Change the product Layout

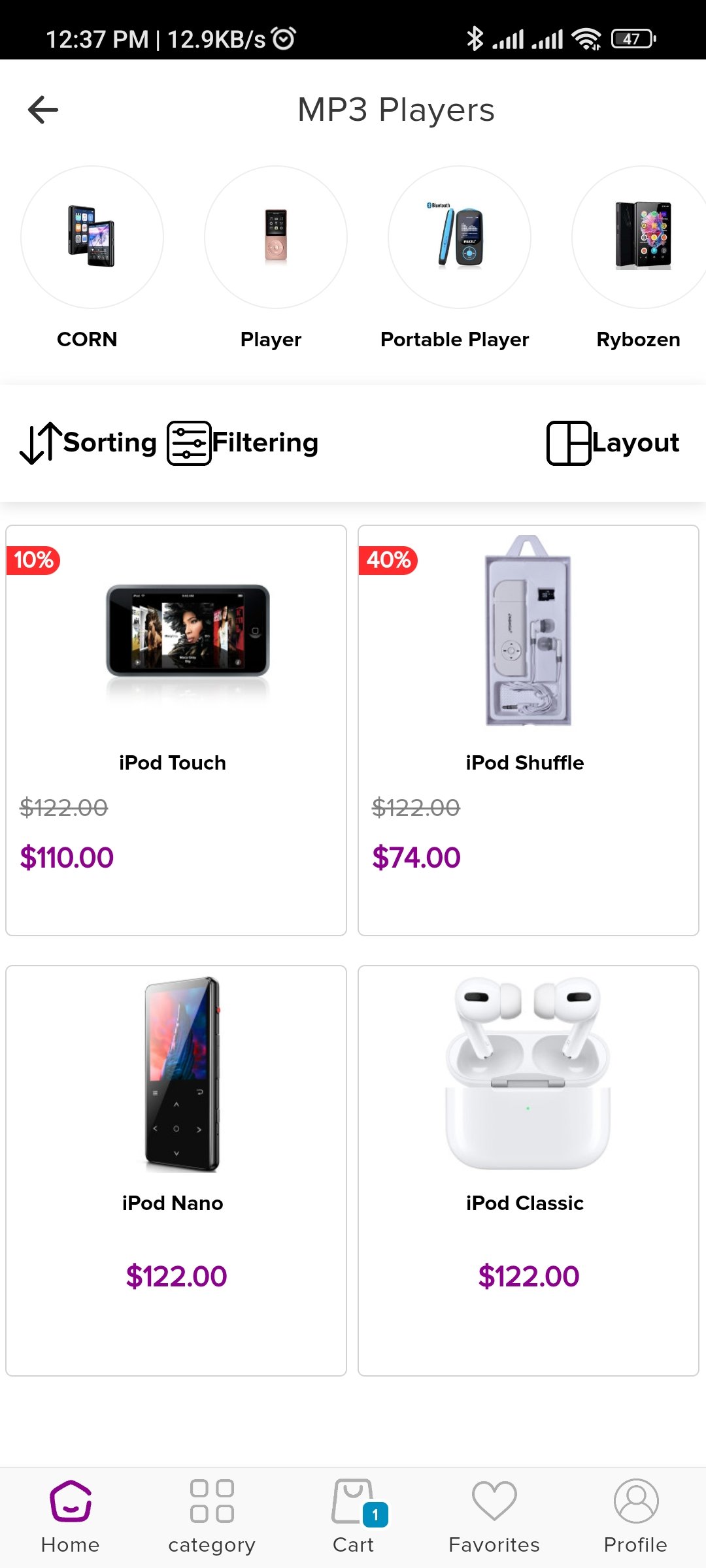point(613,443)
